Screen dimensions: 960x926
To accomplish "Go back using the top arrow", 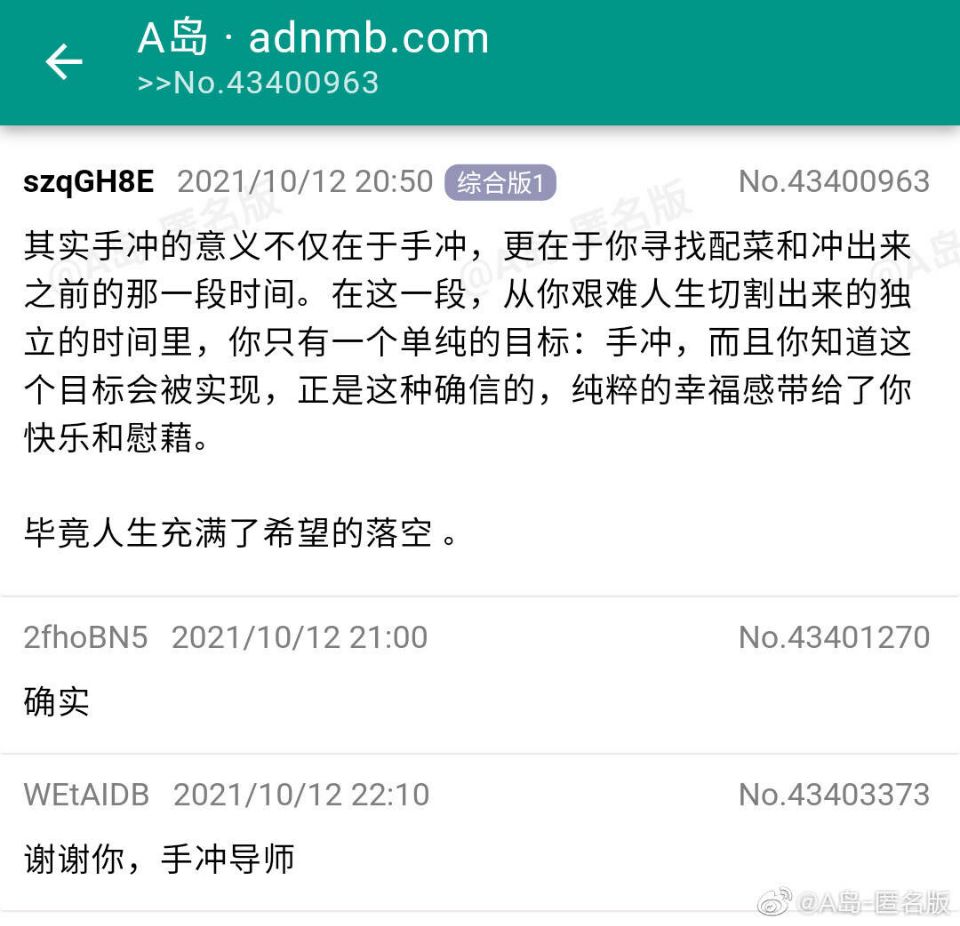I will [64, 62].
